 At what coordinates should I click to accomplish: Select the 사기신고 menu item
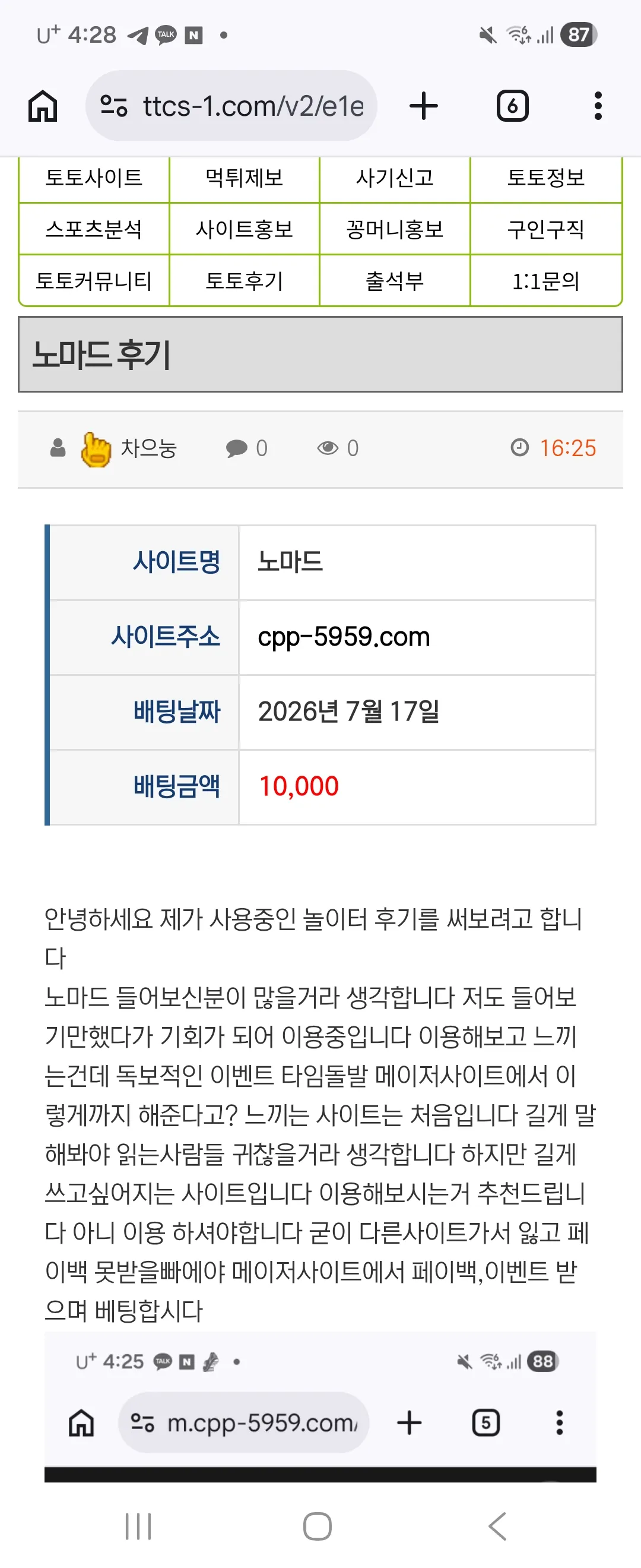pyautogui.click(x=395, y=178)
